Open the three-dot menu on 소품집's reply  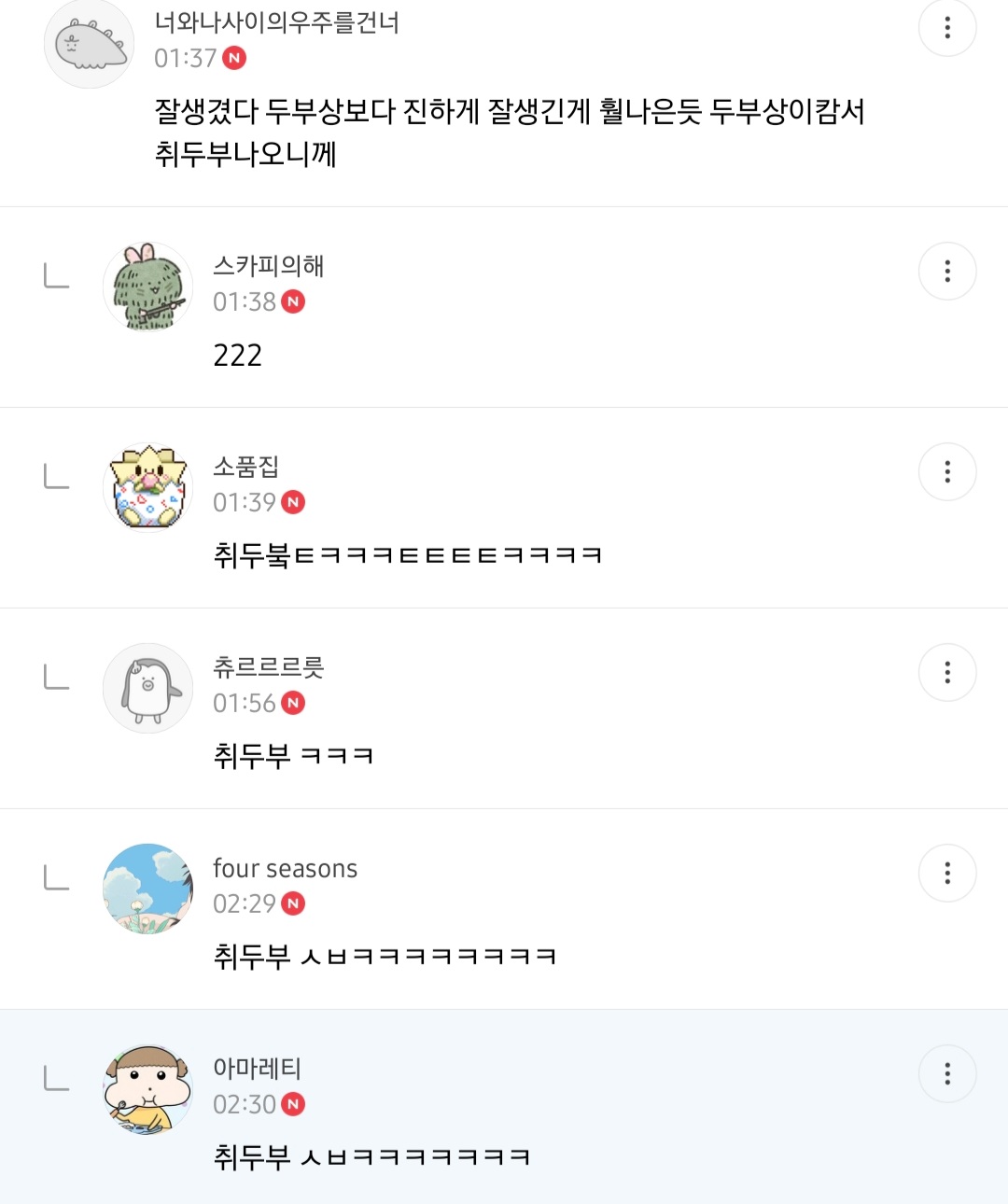click(947, 471)
